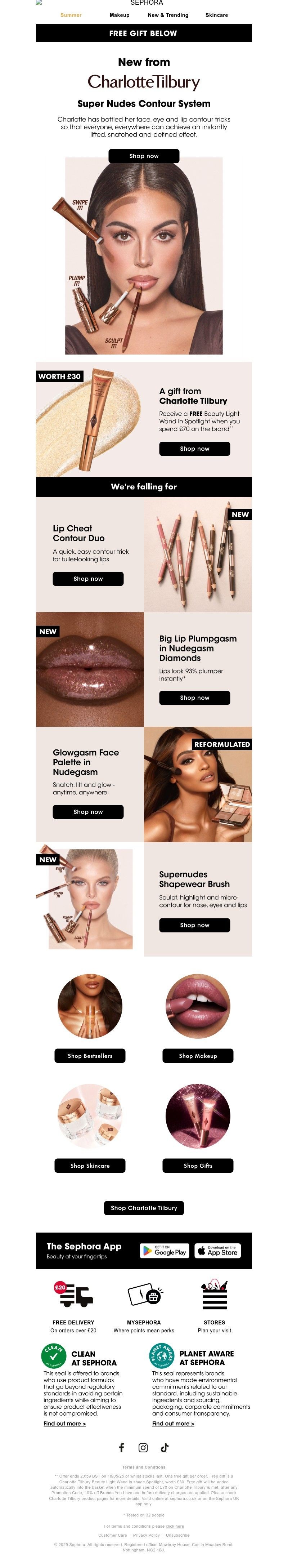Tap the Shop Makeup button

coord(198,1056)
